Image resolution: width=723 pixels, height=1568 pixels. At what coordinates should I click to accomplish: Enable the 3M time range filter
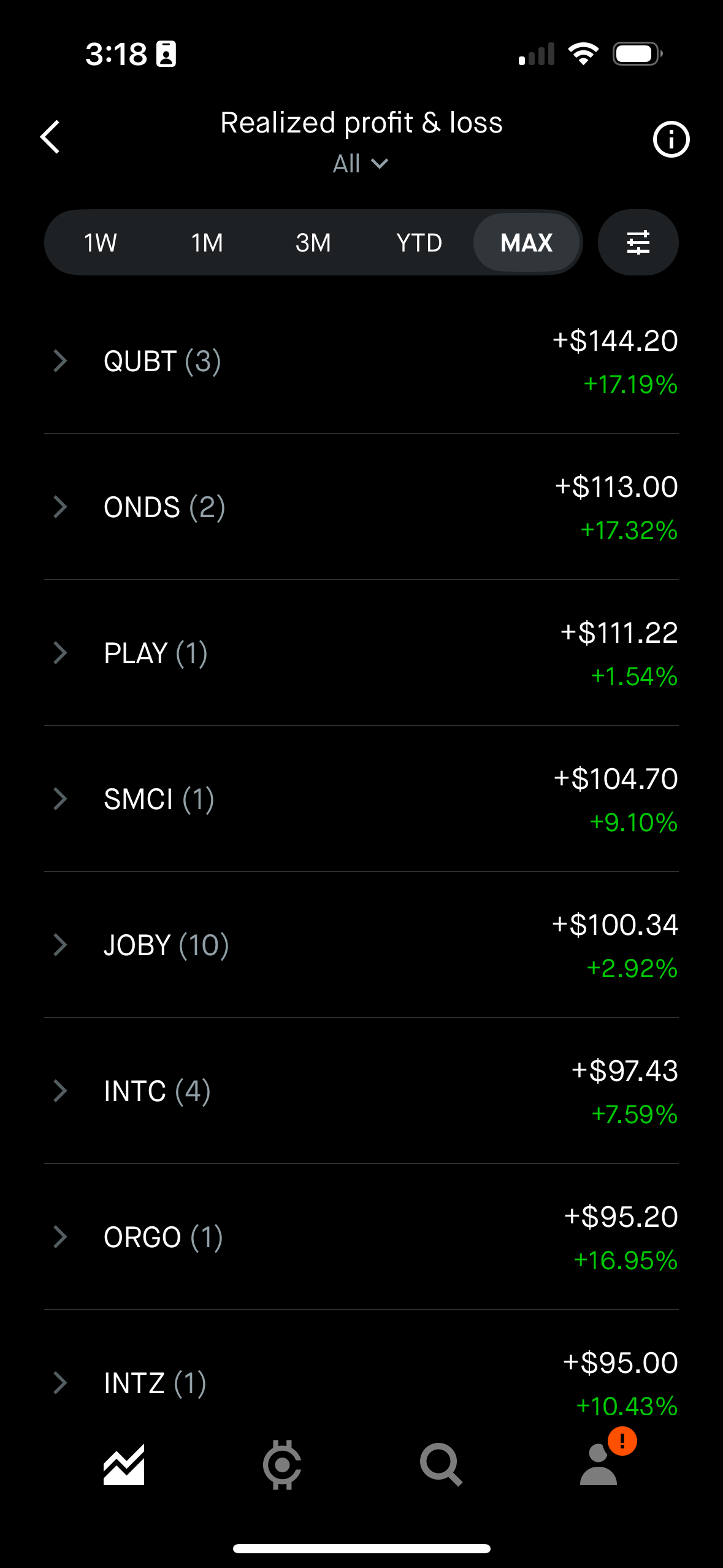[313, 242]
